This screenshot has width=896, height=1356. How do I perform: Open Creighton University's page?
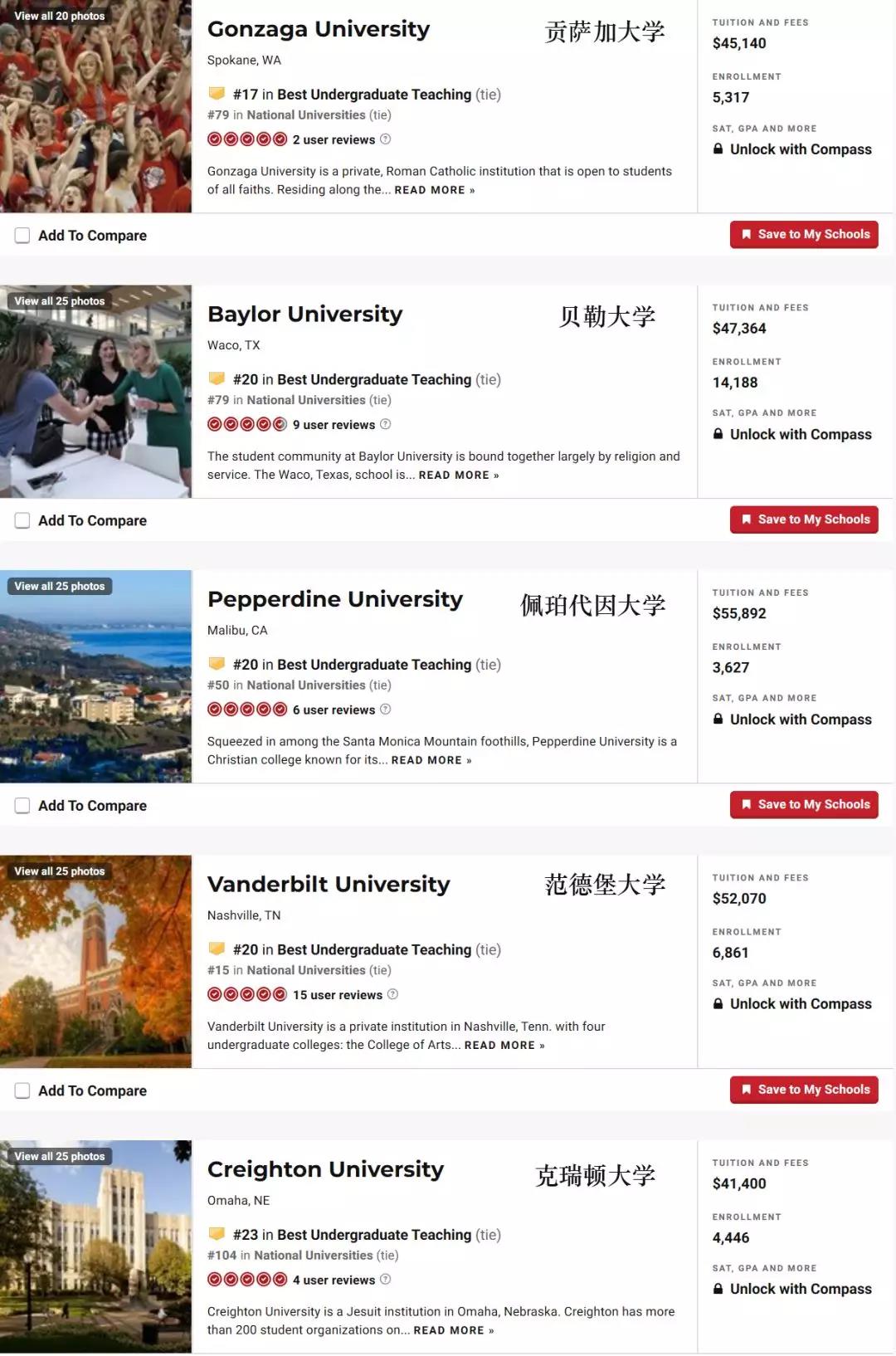(x=325, y=1169)
